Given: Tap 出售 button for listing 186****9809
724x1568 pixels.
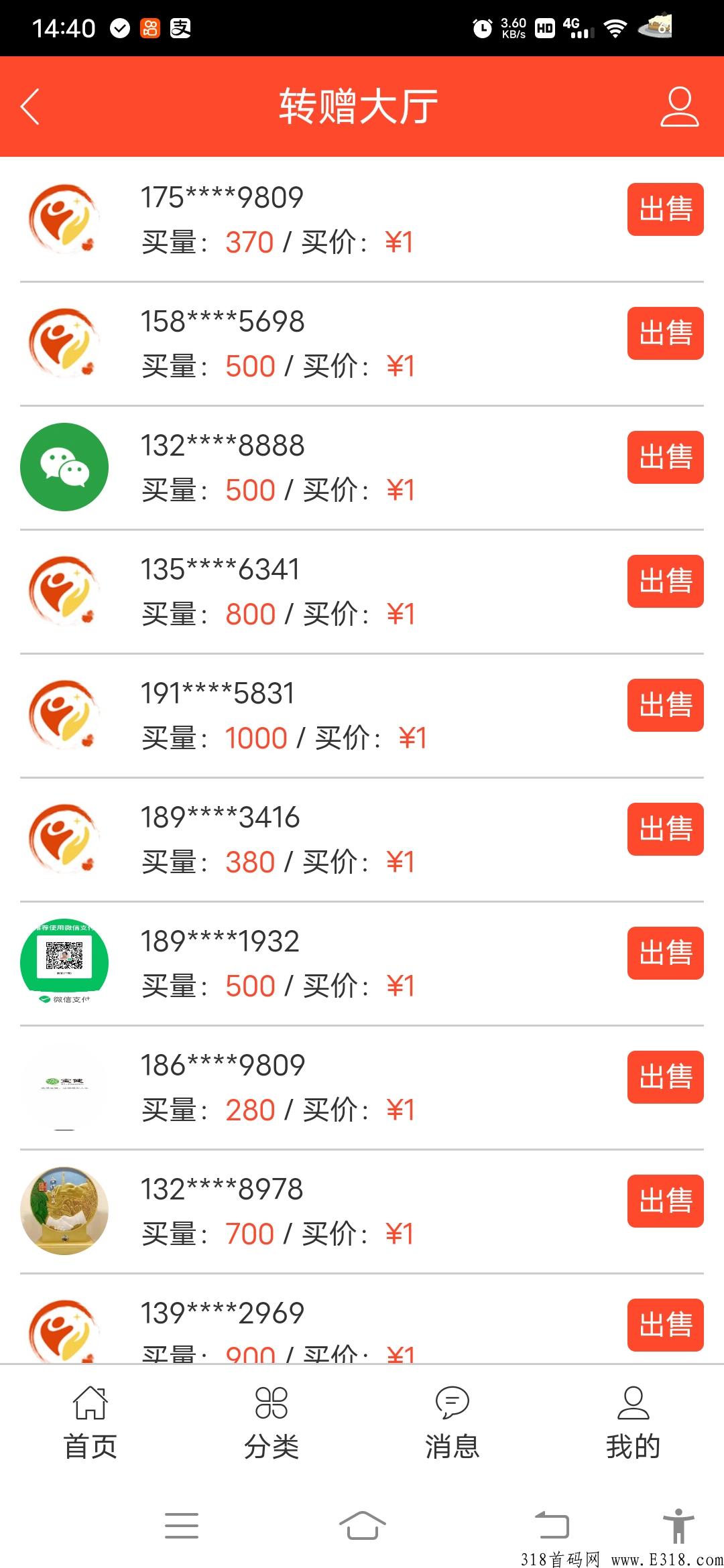Looking at the screenshot, I should (664, 1077).
